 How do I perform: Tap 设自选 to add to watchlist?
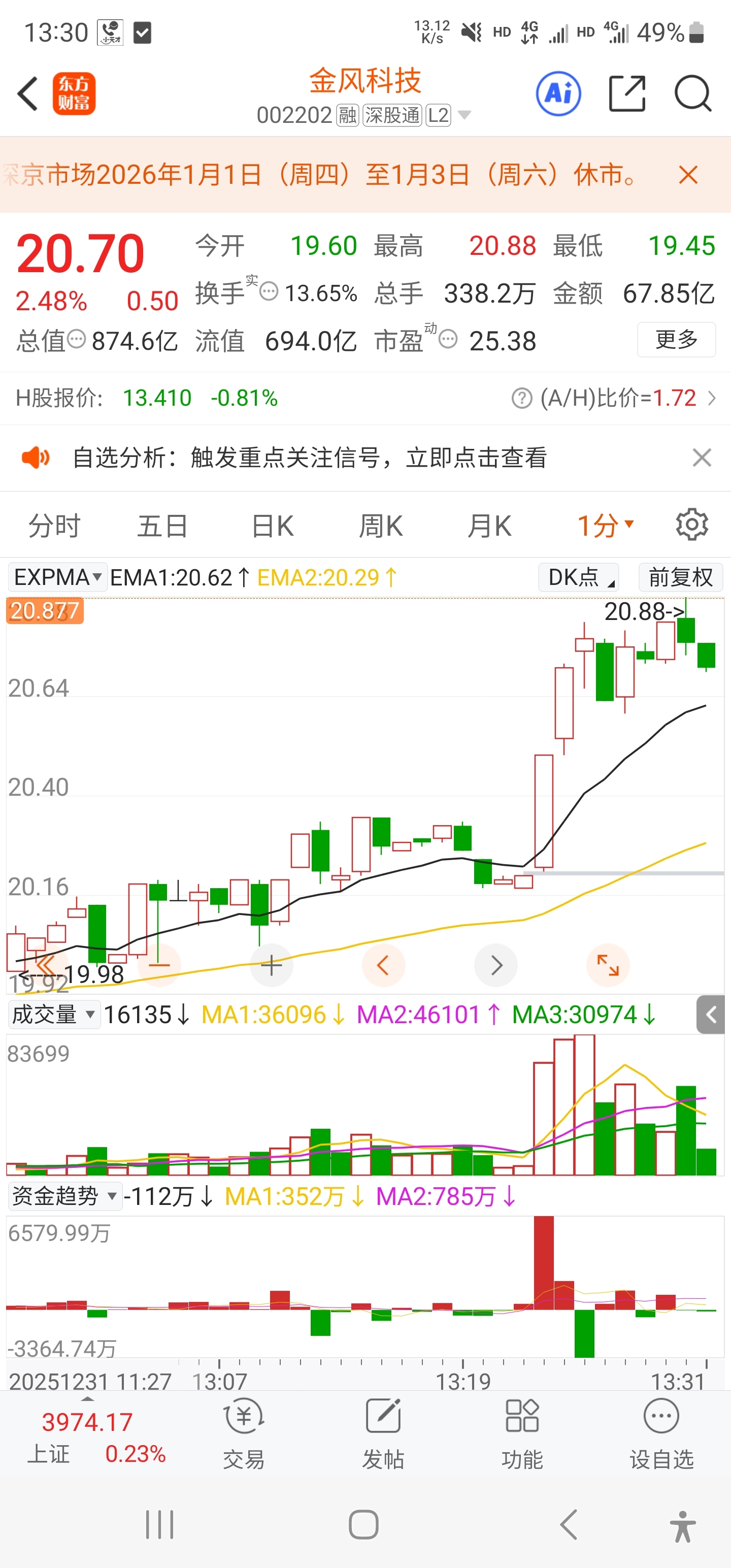coord(661,1433)
